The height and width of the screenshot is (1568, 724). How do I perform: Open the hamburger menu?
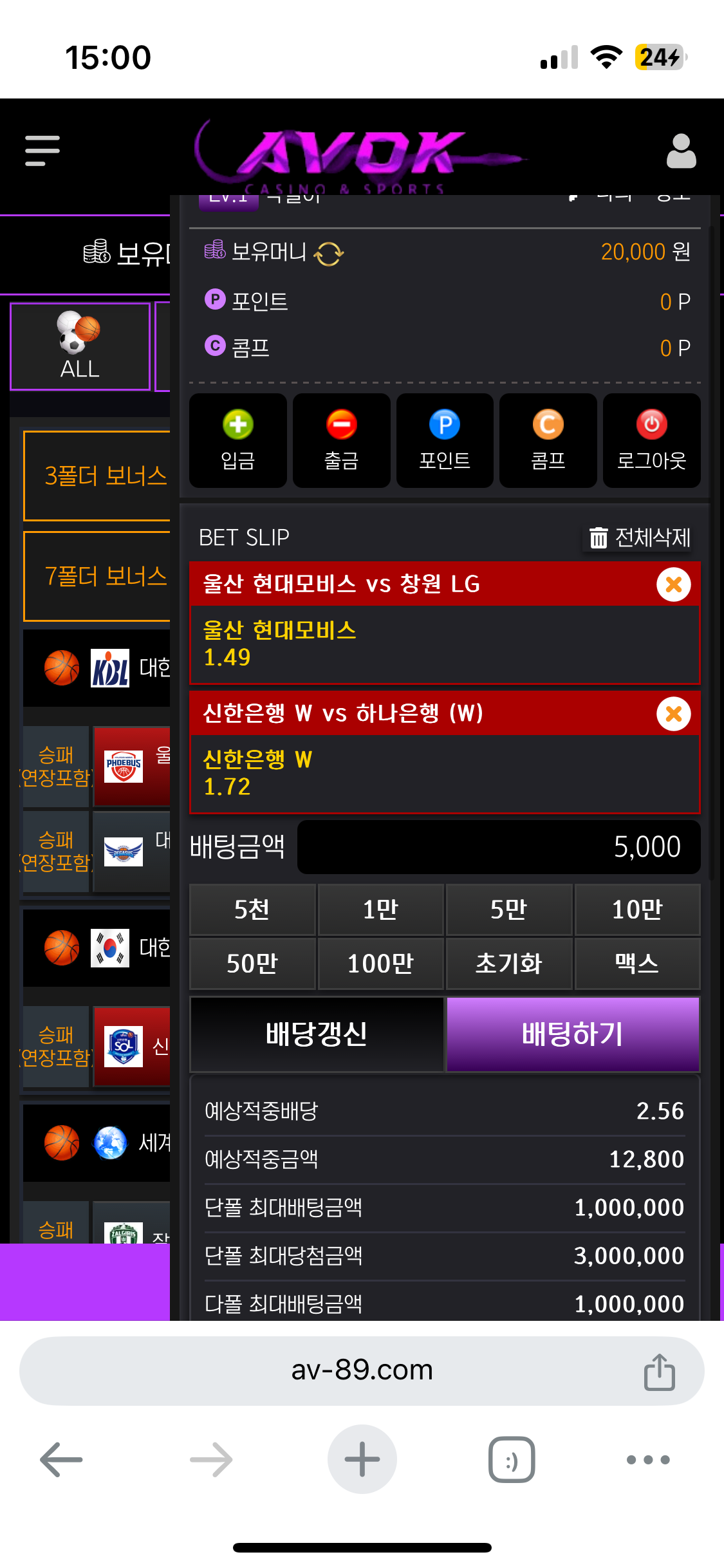click(x=42, y=151)
